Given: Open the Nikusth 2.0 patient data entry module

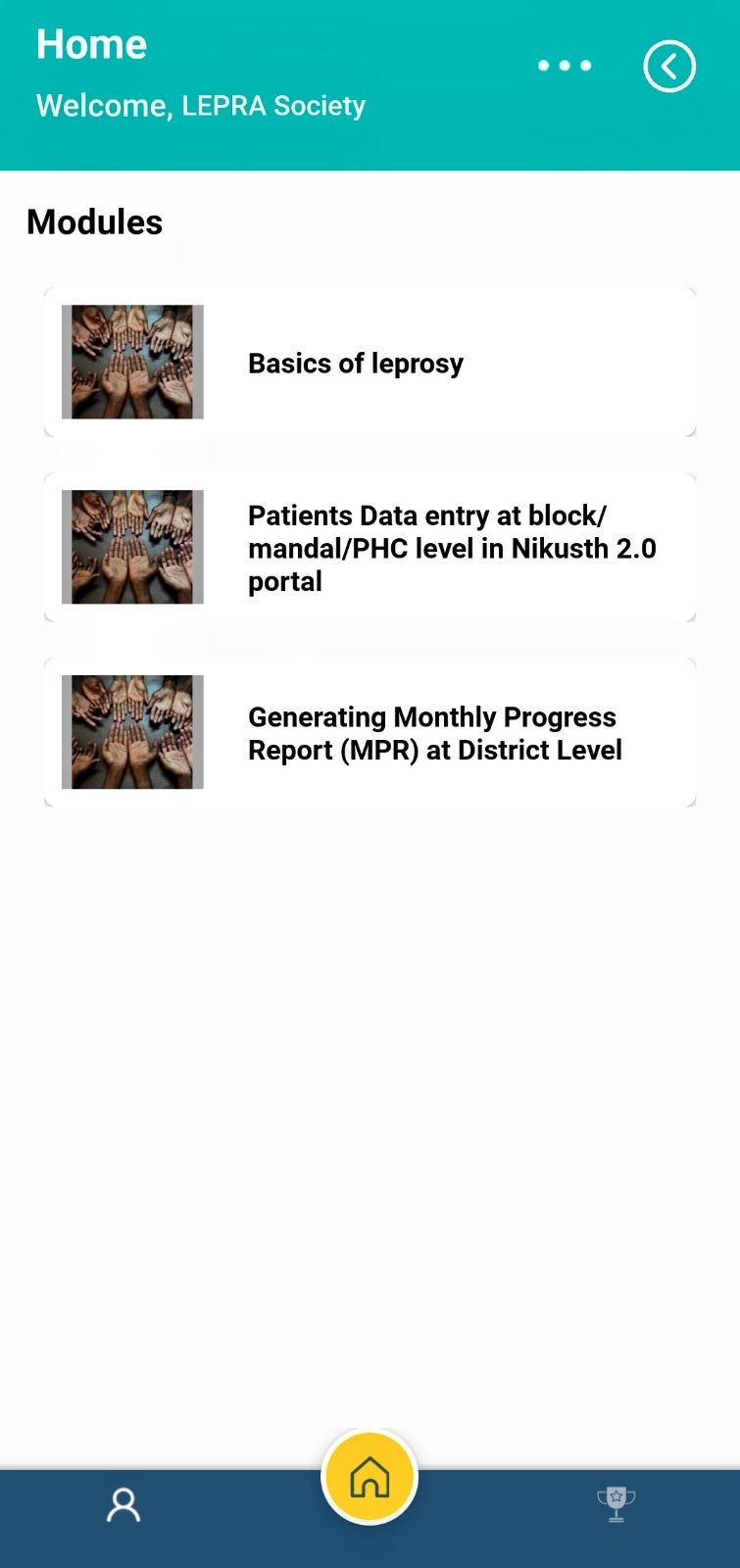Looking at the screenshot, I should 370,548.
